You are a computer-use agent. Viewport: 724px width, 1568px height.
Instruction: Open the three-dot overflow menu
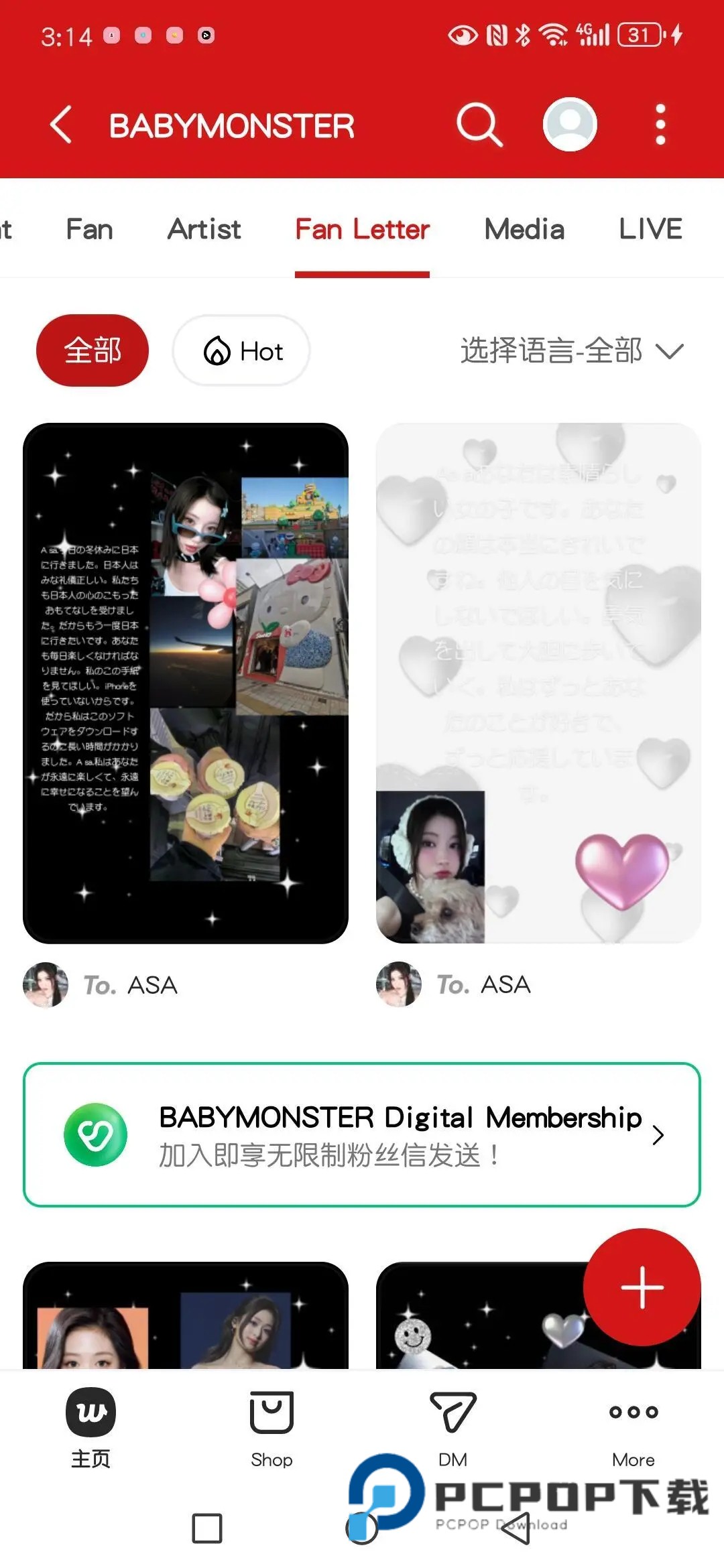tap(660, 125)
